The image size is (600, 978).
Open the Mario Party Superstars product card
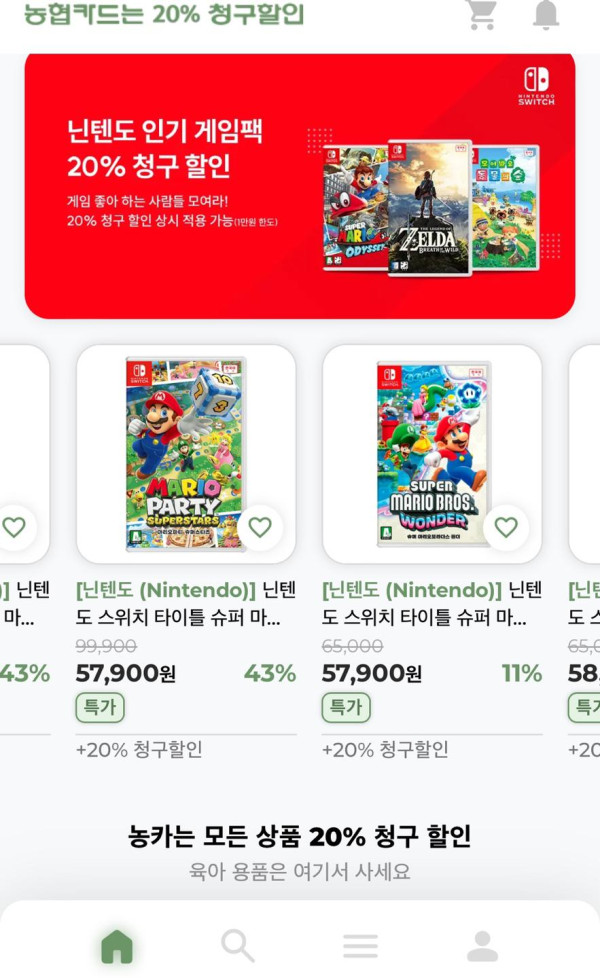[x=186, y=455]
